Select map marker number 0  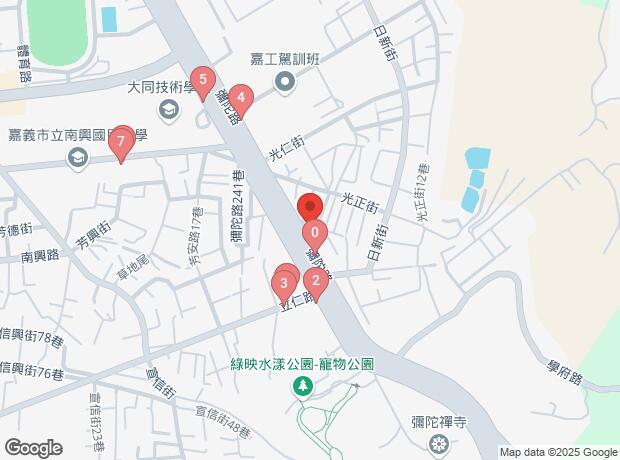315,234
